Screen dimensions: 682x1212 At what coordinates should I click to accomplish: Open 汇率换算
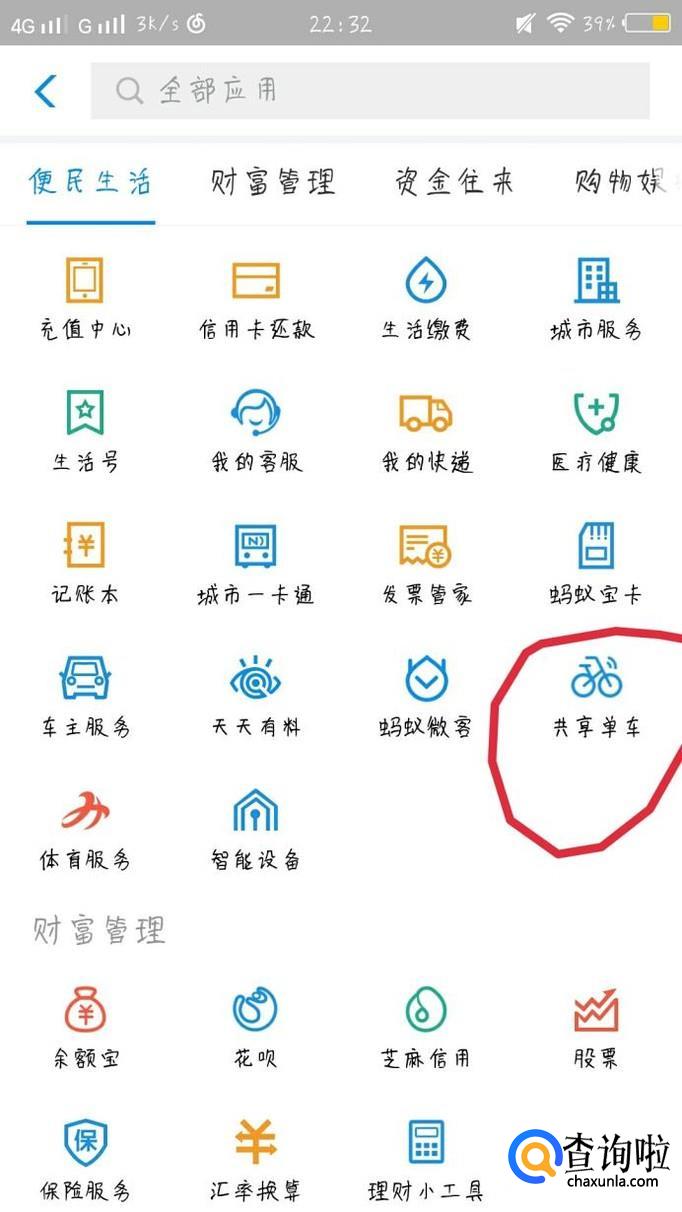click(x=256, y=1158)
